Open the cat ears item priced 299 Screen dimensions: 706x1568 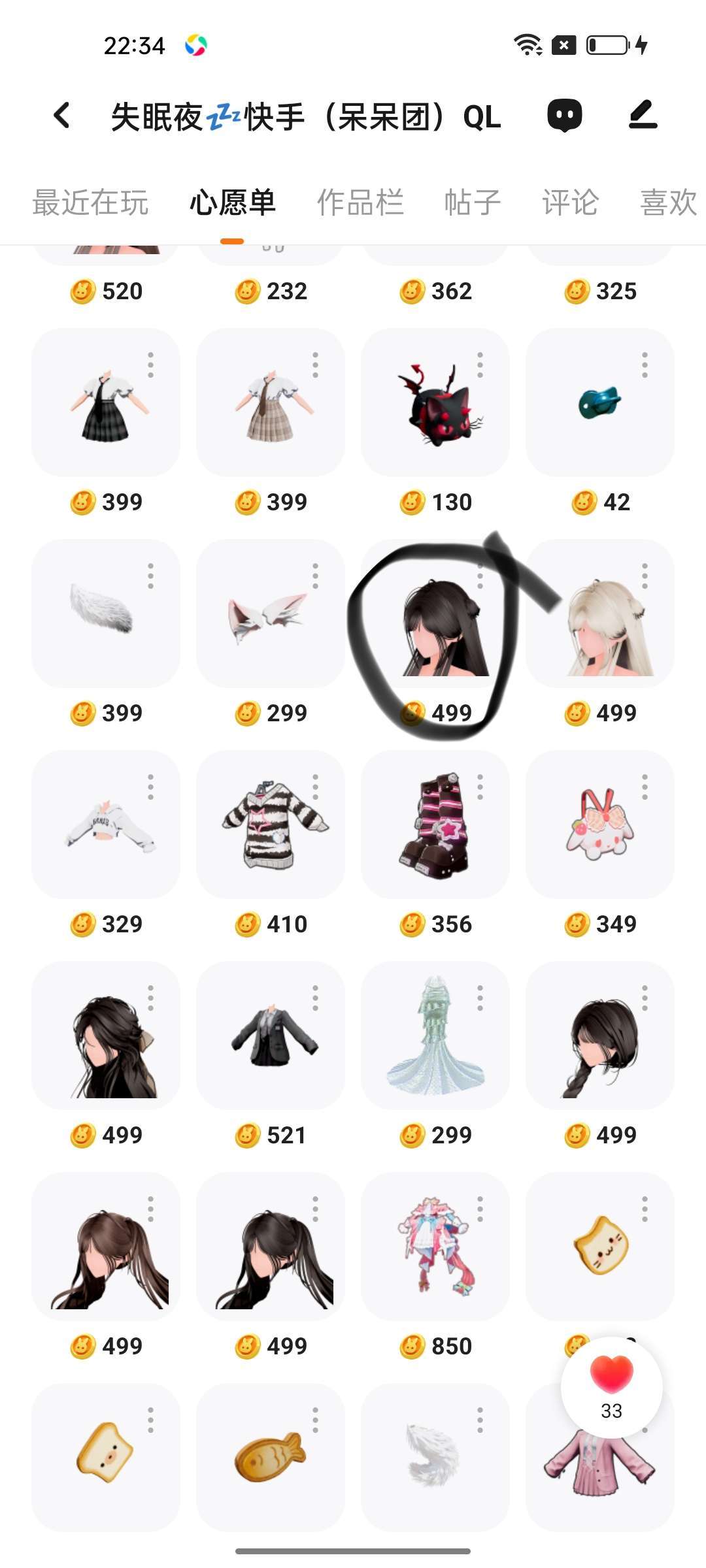[x=269, y=613]
